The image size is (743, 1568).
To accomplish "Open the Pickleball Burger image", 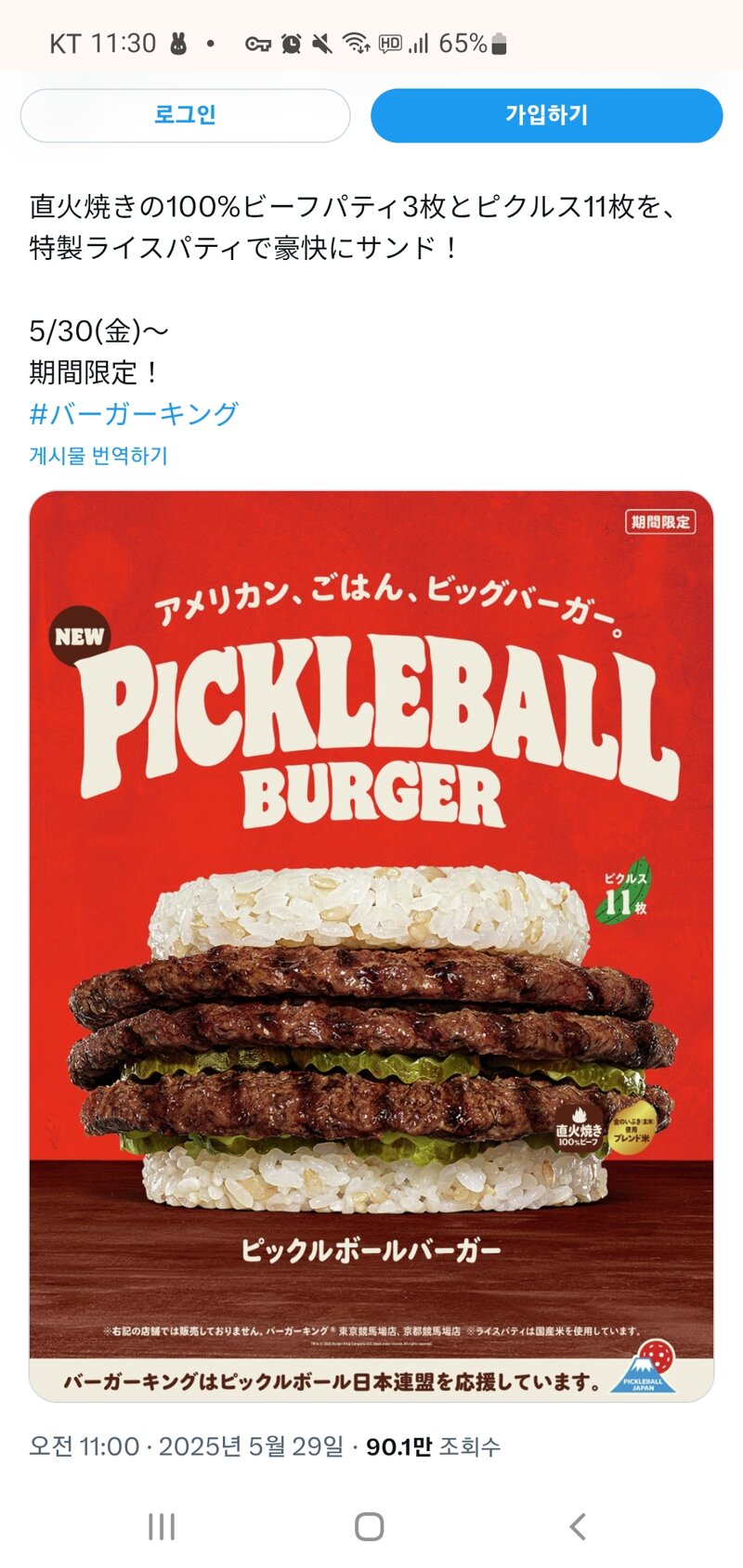I will [371, 945].
